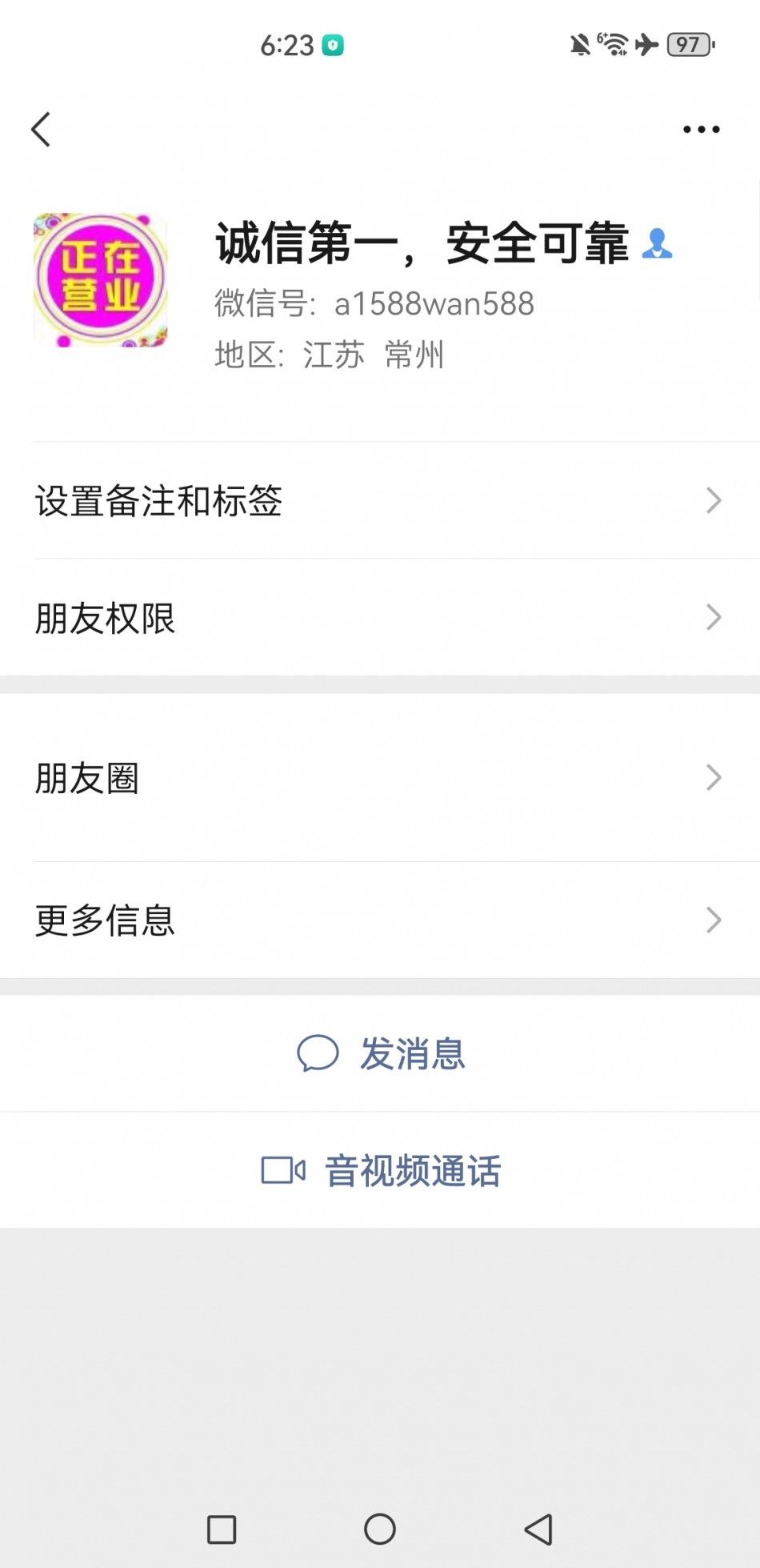
Task: Open the three-dot overflow menu
Action: tap(701, 129)
